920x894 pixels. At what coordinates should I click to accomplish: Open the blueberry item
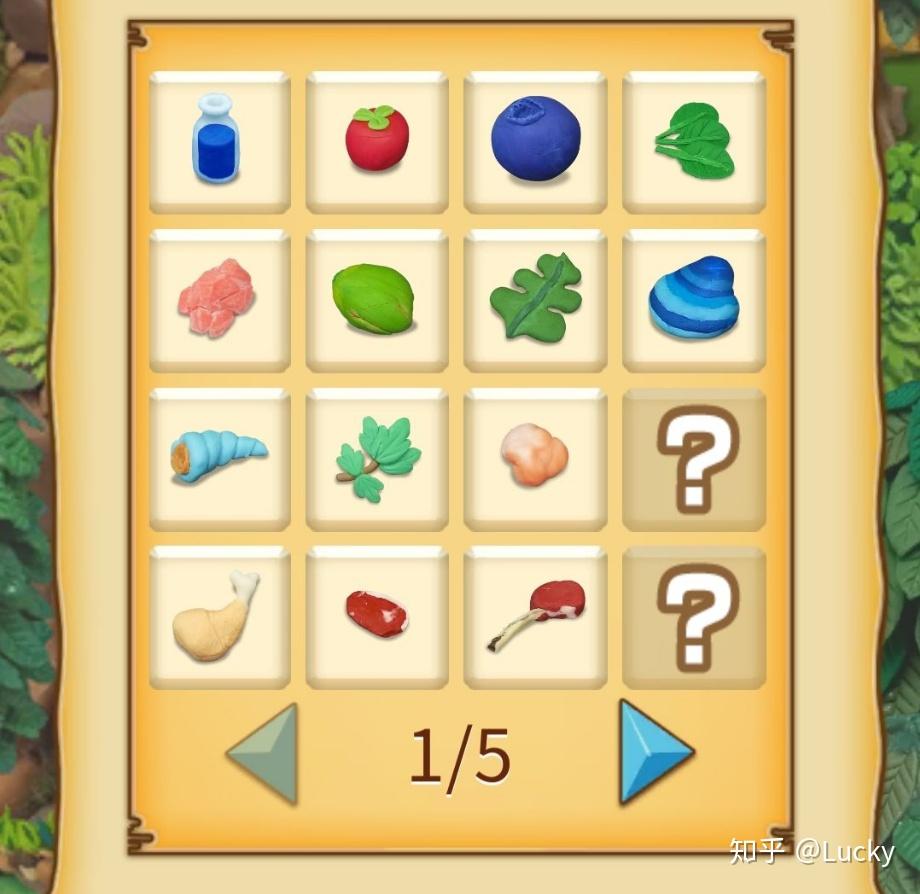tap(535, 141)
